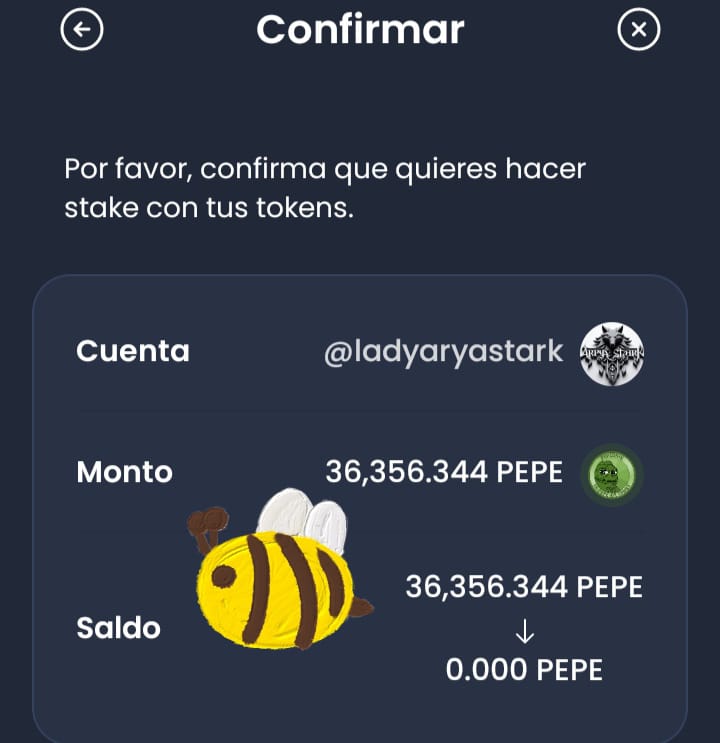Image resolution: width=720 pixels, height=743 pixels.
Task: Click the Saldo PEPE amount before staking
Action: (524, 588)
